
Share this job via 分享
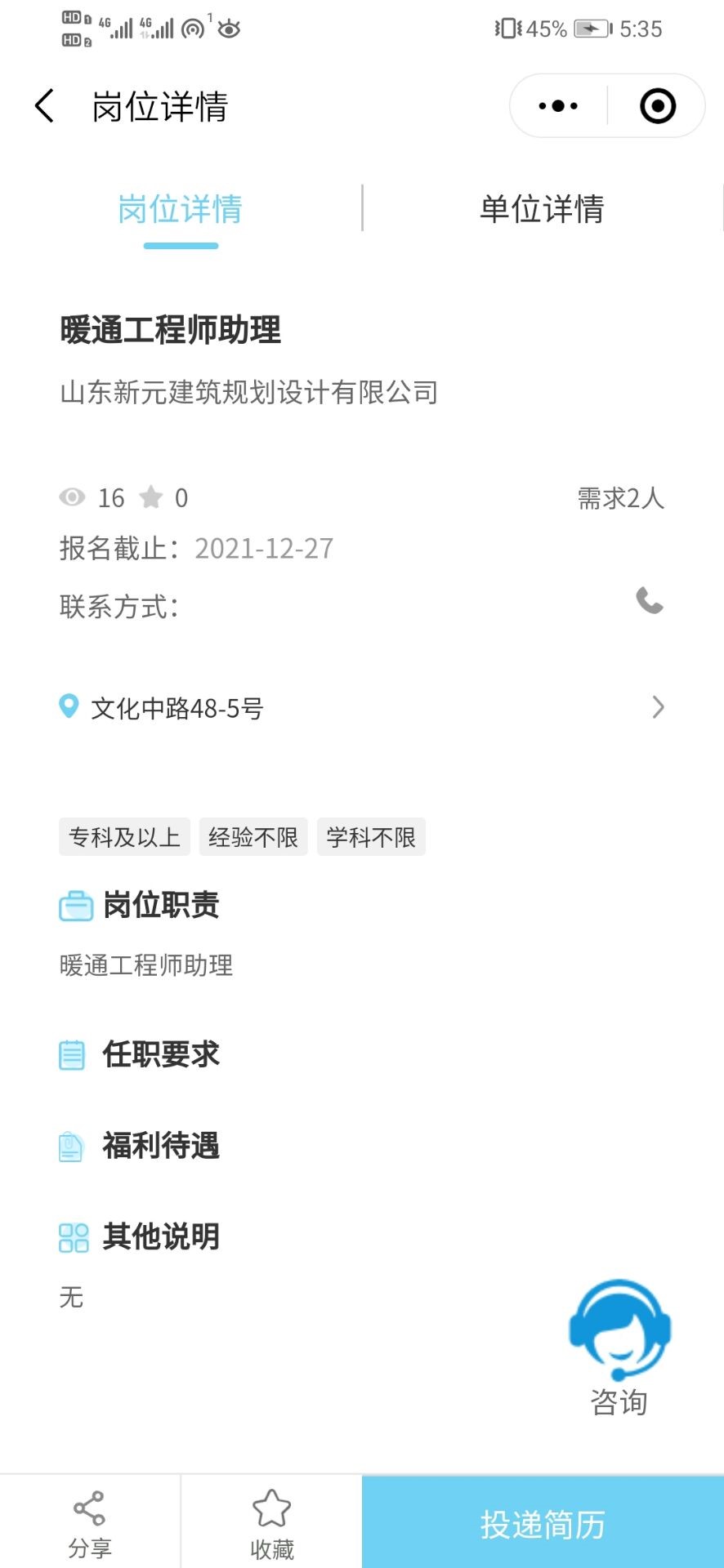tap(89, 1523)
